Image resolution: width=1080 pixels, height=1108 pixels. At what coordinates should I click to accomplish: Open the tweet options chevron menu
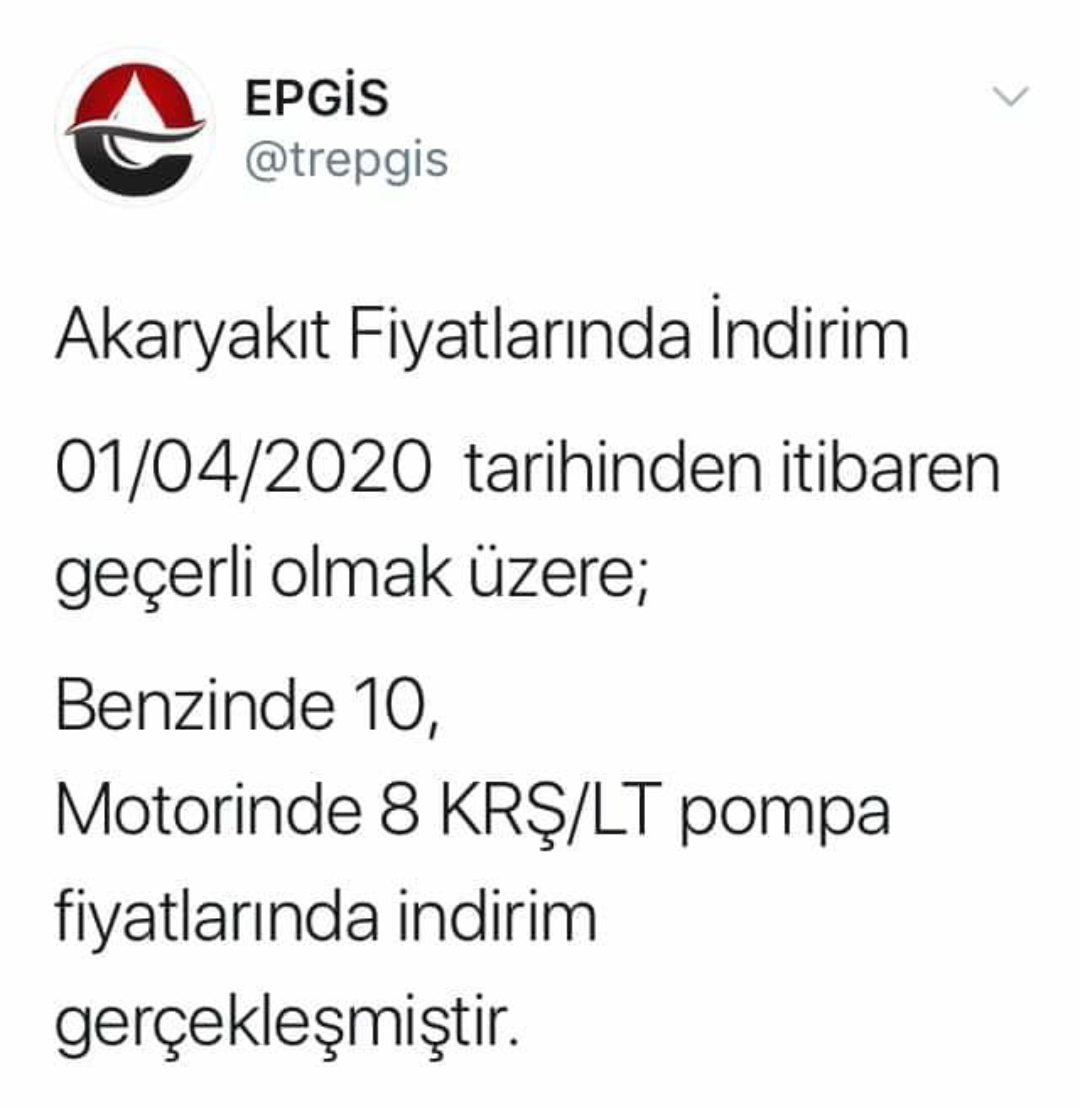tap(1011, 96)
